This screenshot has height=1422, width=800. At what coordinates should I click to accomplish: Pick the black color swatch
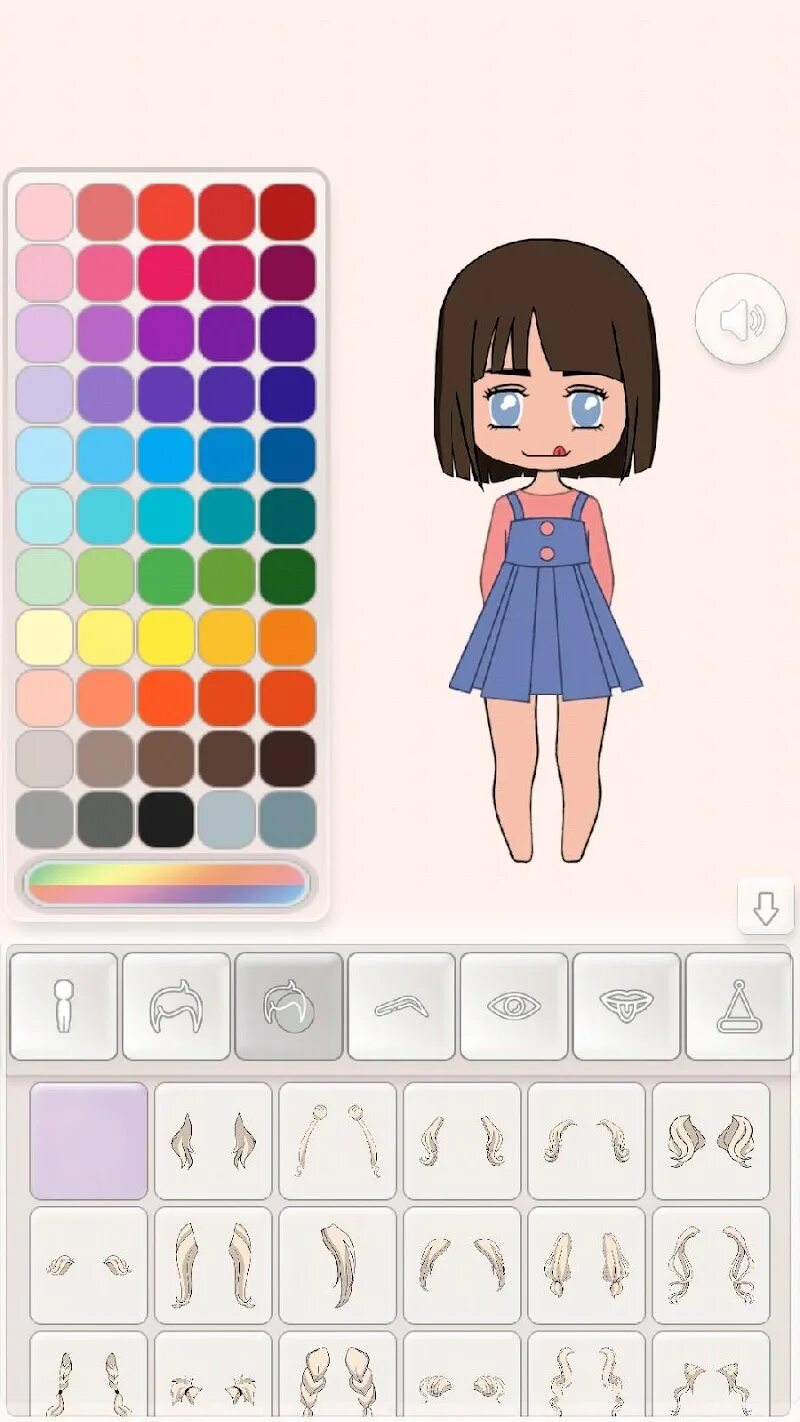[x=166, y=819]
